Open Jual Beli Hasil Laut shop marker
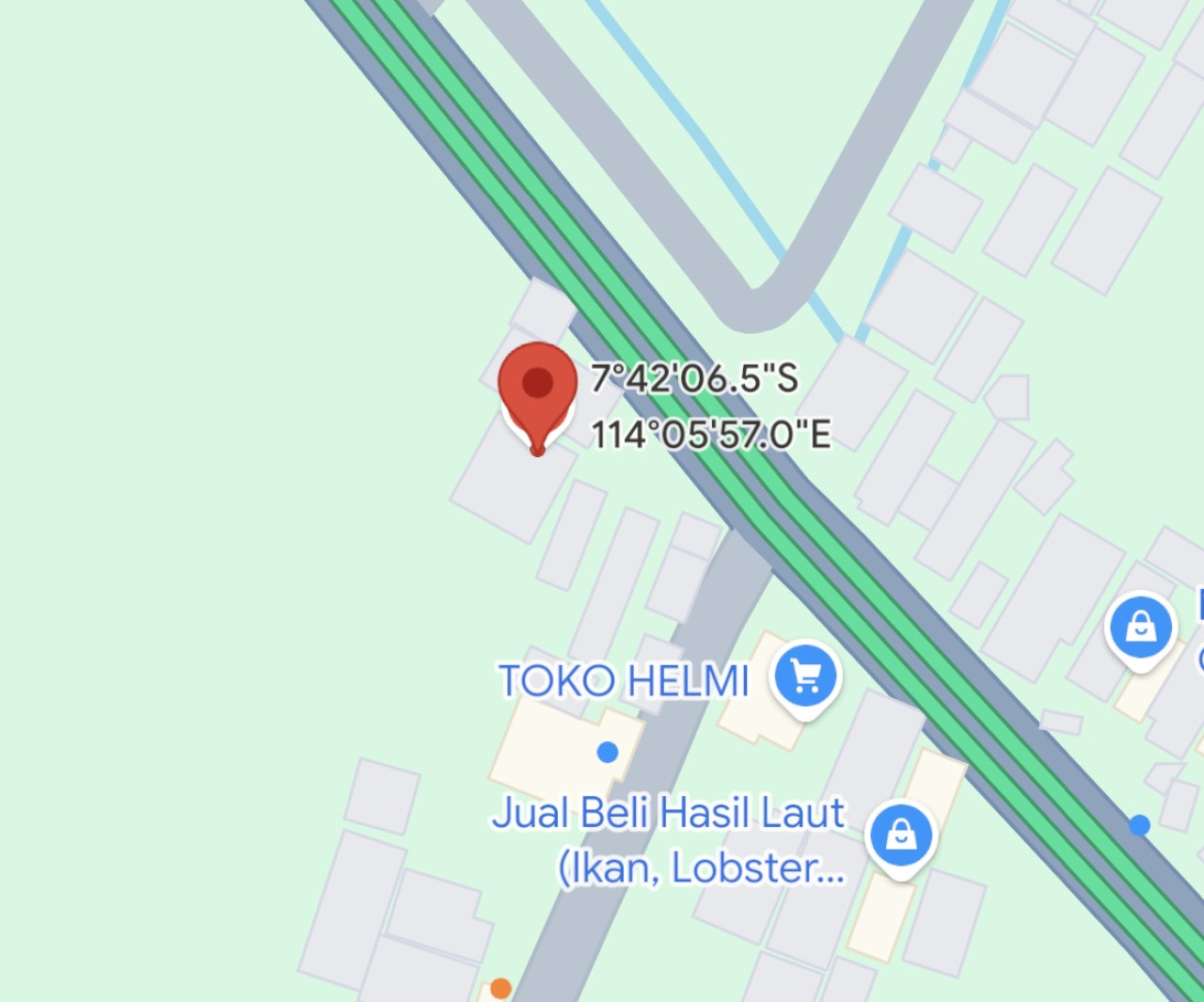Screen dimensions: 1204x1002 point(901,835)
